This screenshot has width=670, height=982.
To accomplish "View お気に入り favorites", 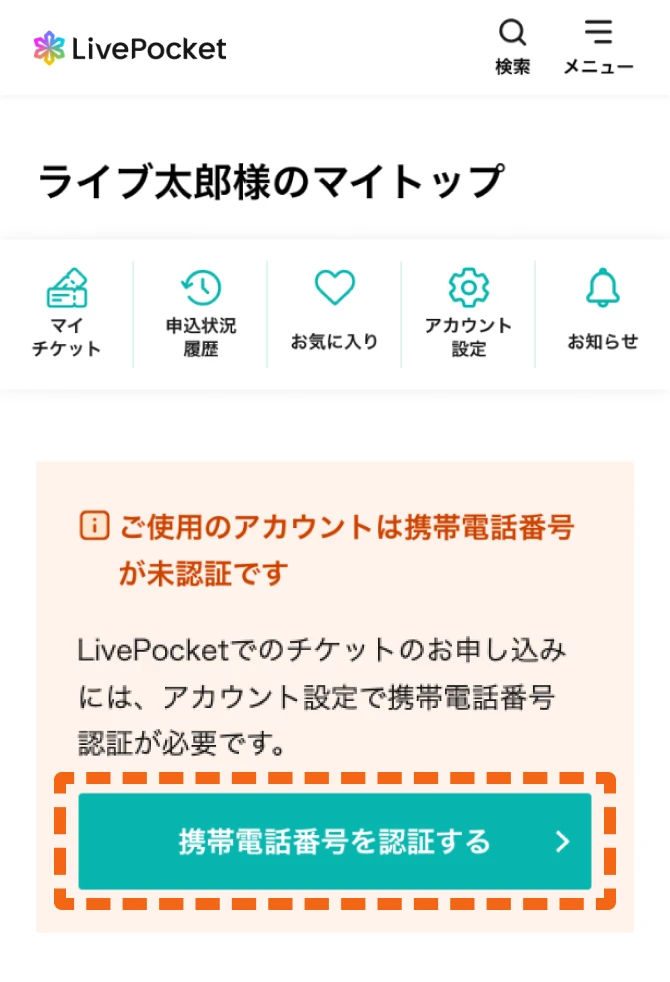I will pos(335,313).
